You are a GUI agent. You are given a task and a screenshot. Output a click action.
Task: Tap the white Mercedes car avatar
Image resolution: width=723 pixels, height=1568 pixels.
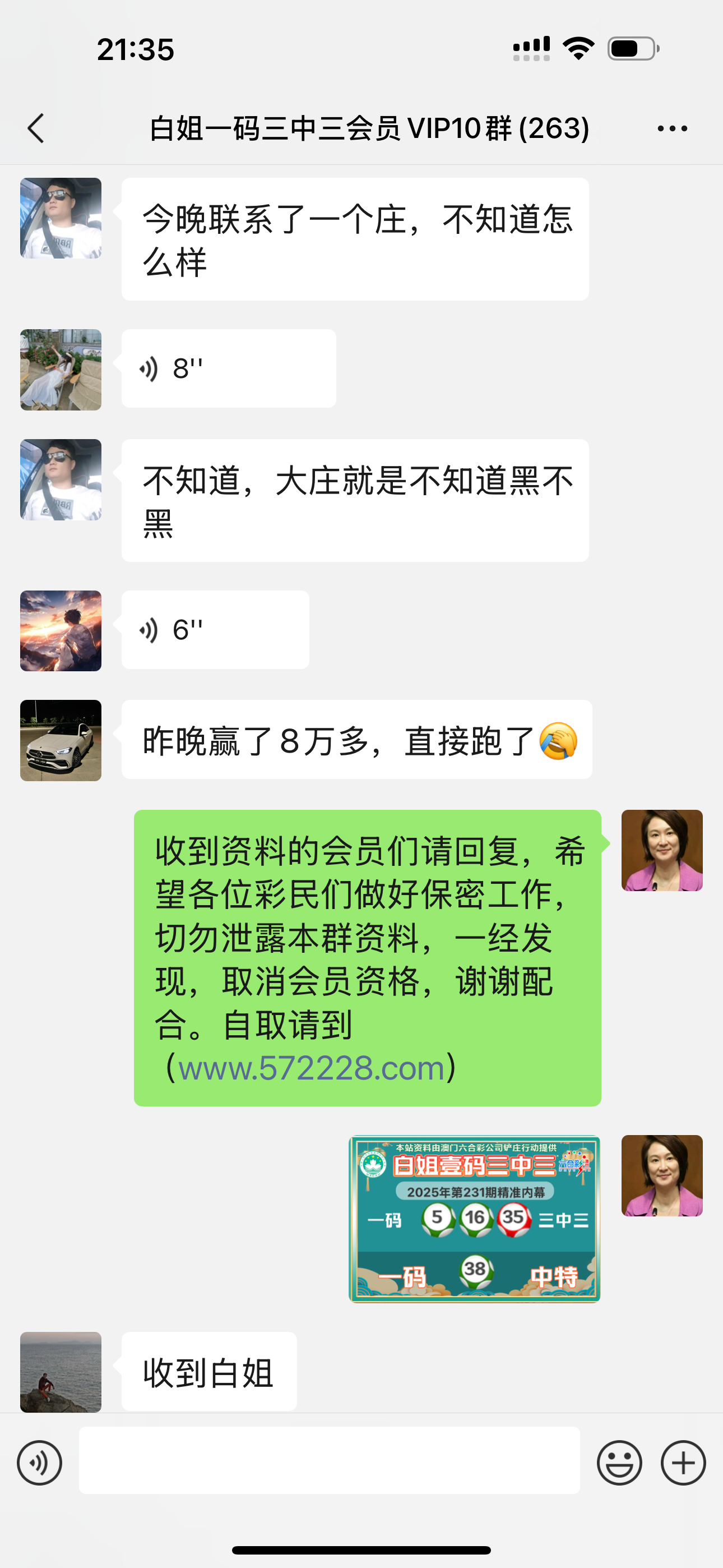pyautogui.click(x=61, y=740)
